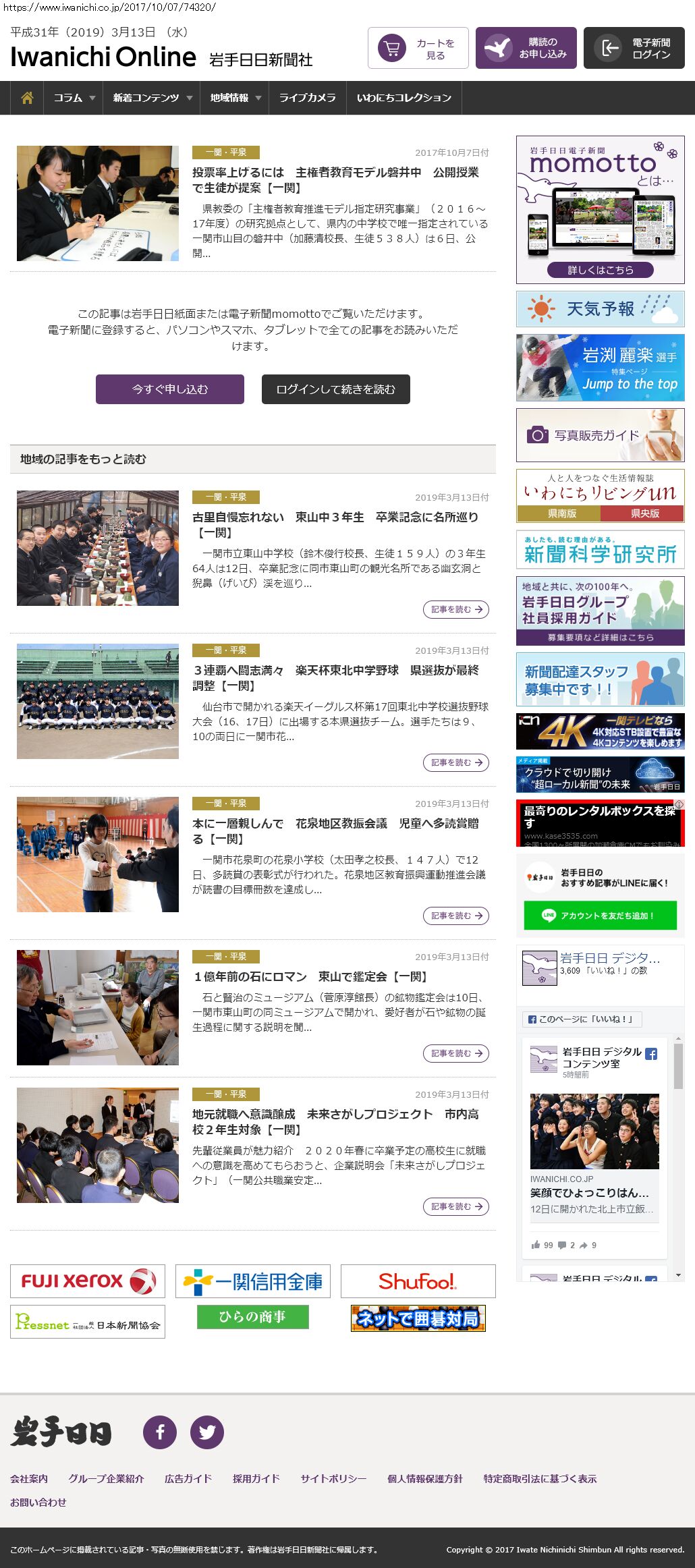Tap 記事を読む for 楽天杯東北中学野球 article
Viewport: 695px width, 1568px height.
pyautogui.click(x=456, y=762)
